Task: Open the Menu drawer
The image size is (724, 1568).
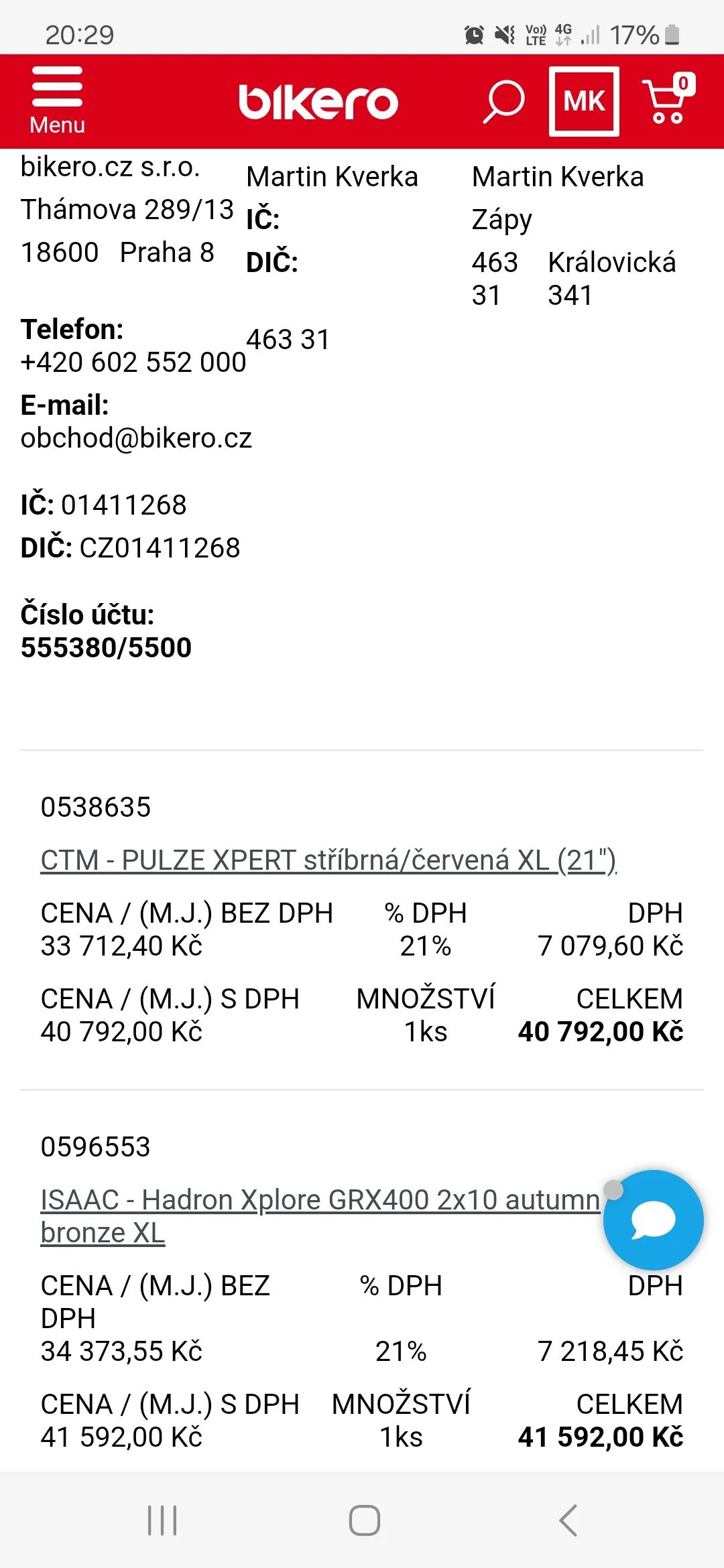Action: point(57,101)
